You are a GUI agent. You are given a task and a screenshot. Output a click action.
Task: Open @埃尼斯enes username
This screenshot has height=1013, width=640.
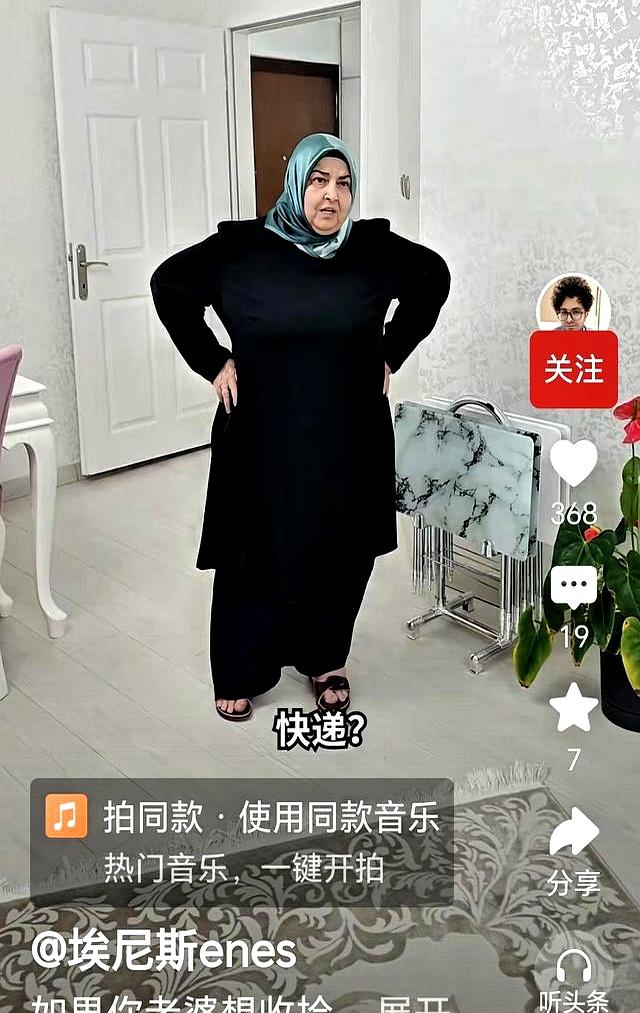point(164,951)
